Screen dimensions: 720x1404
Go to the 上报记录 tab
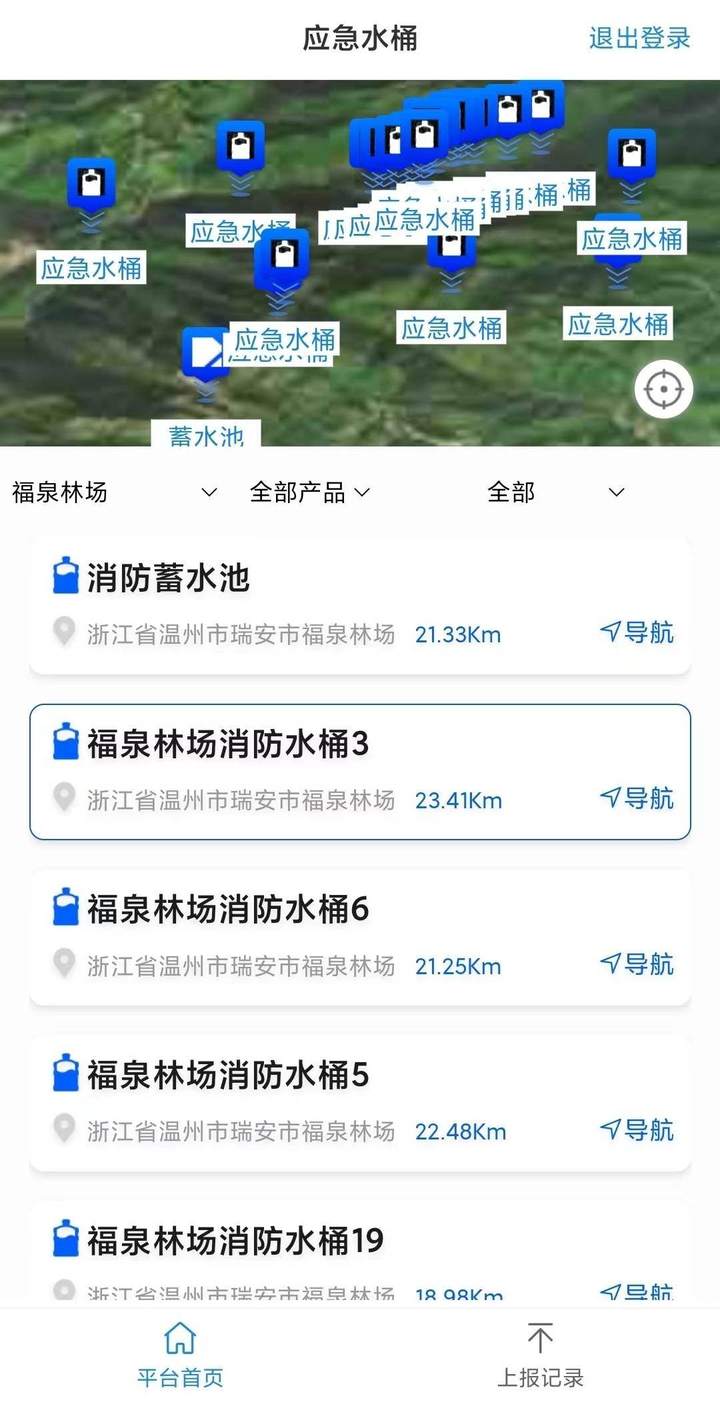coord(540,1355)
